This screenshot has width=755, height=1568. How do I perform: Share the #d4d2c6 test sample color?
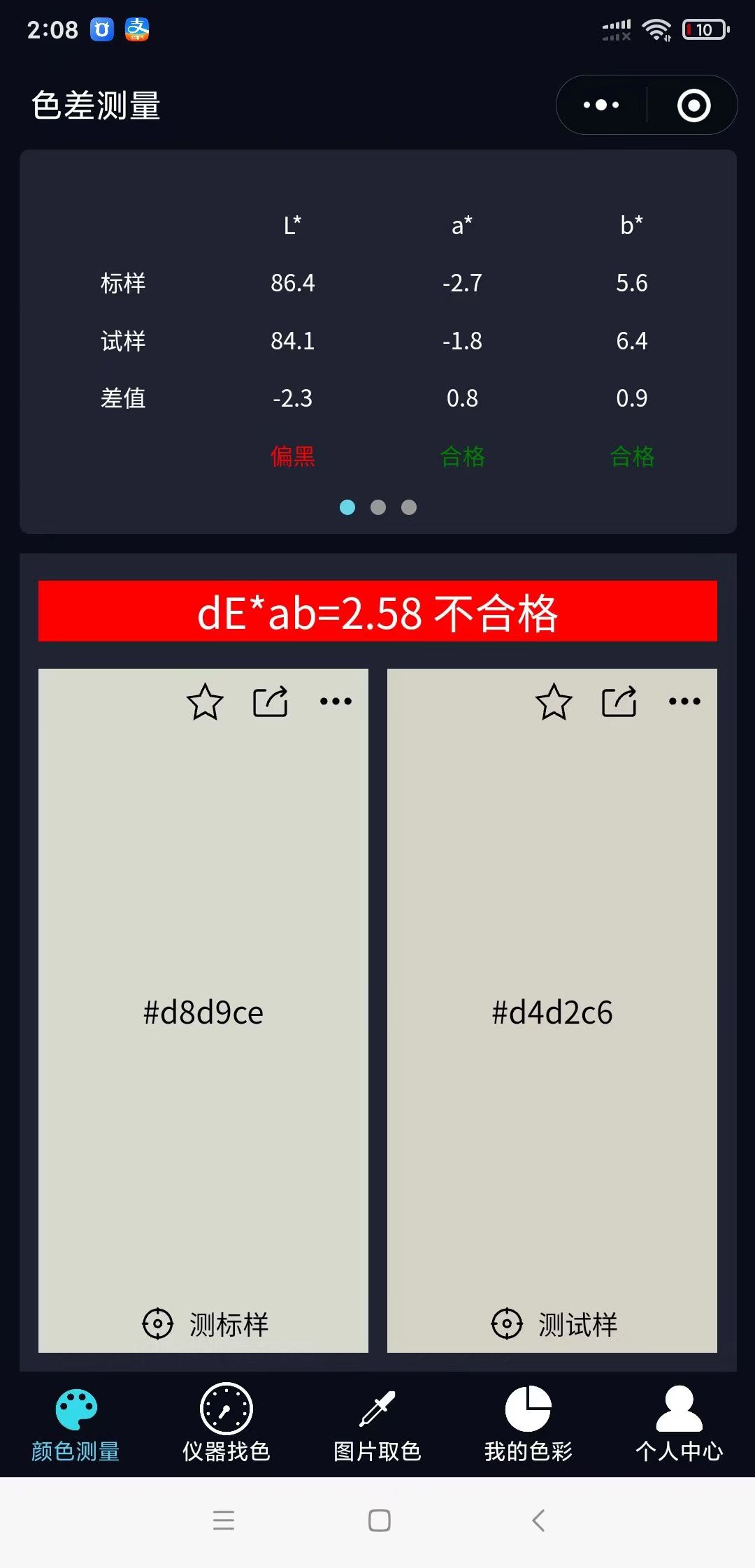[619, 702]
